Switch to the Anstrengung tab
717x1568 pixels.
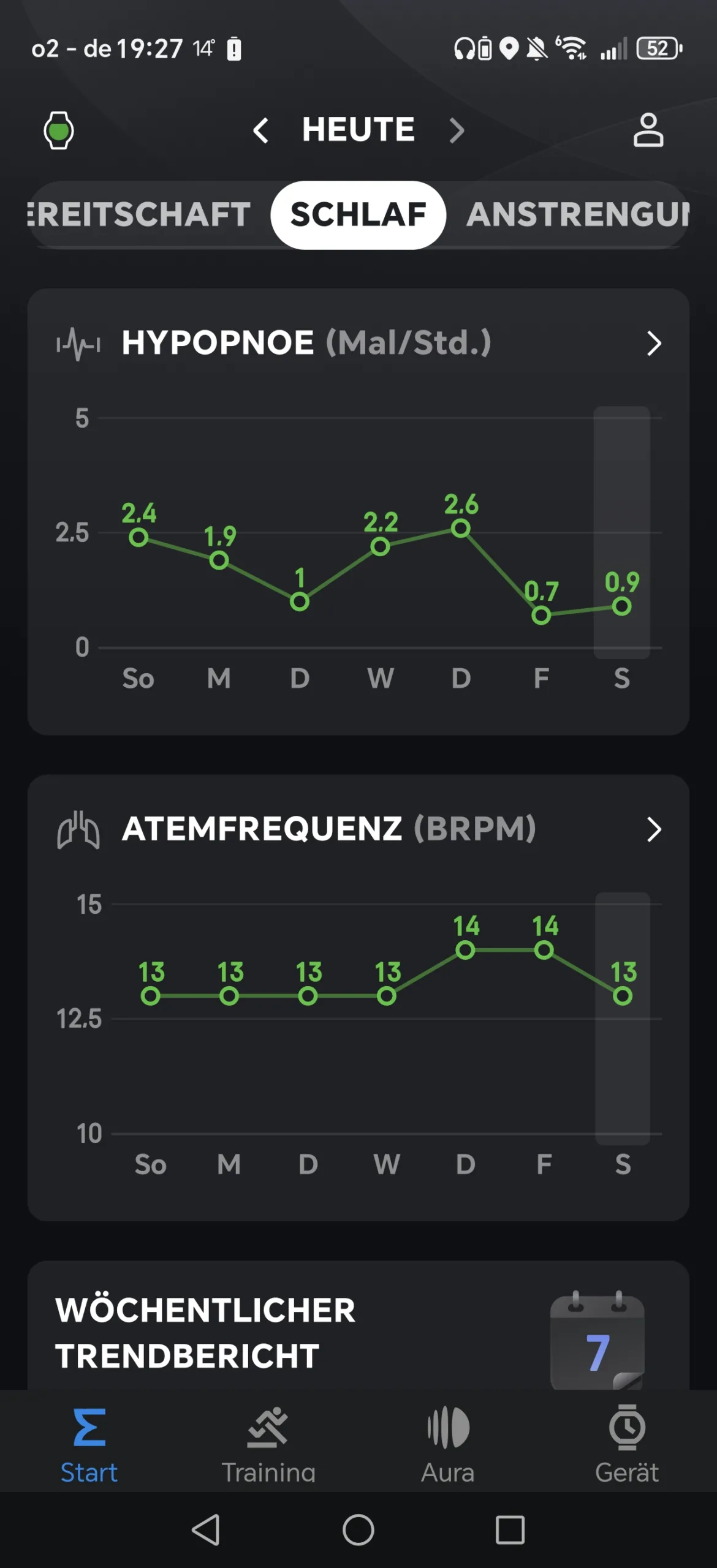coord(576,215)
